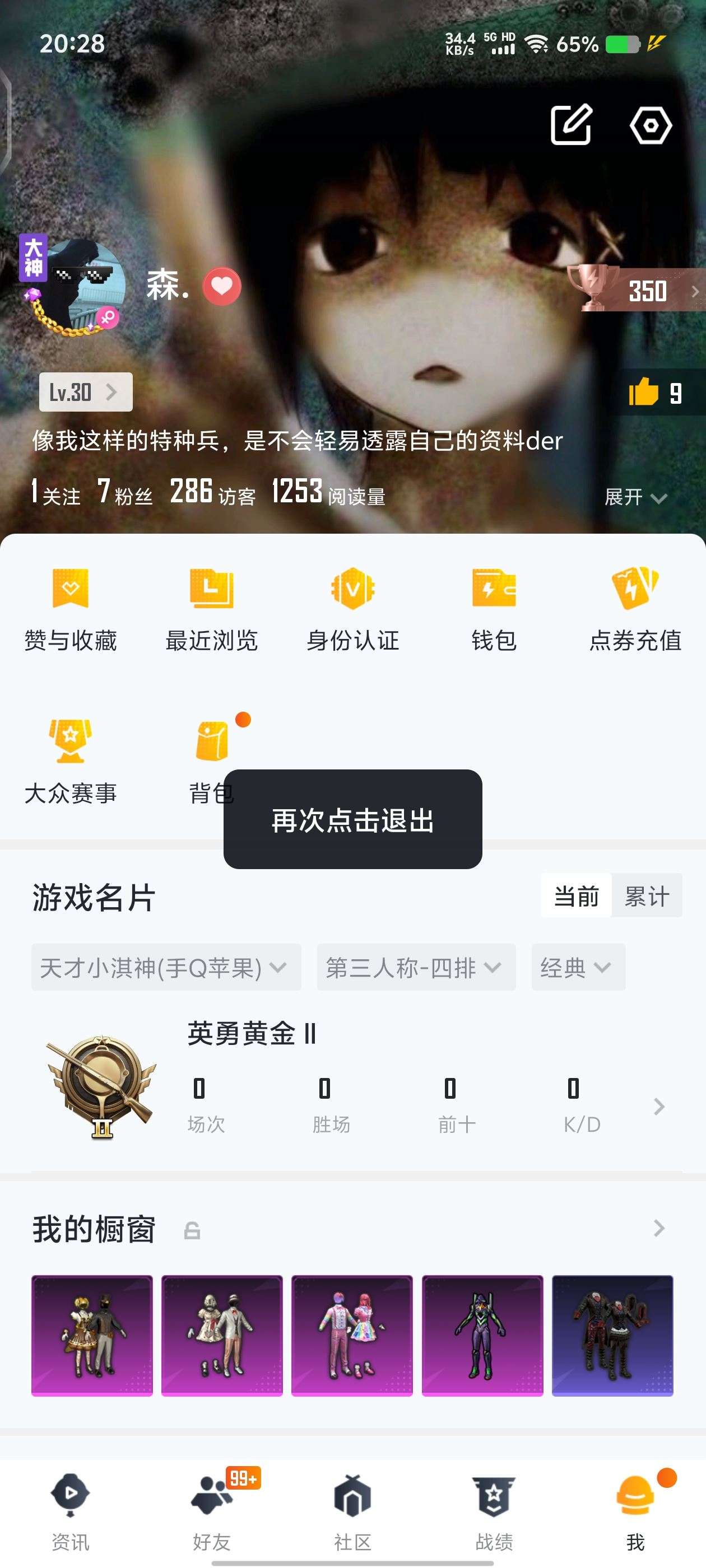
Task: Open the 经典 match type dropdown
Action: (578, 968)
